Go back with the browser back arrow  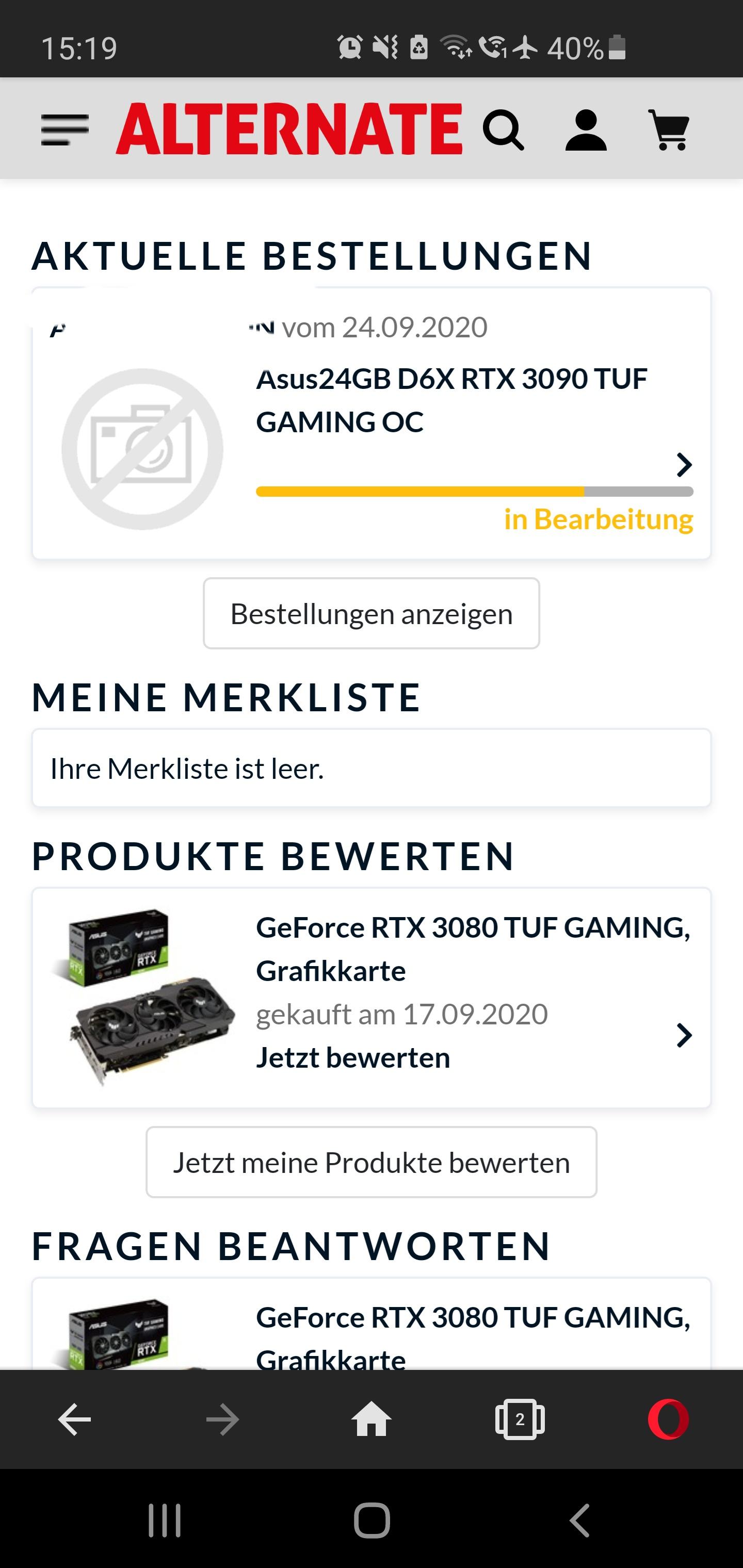(74, 1419)
